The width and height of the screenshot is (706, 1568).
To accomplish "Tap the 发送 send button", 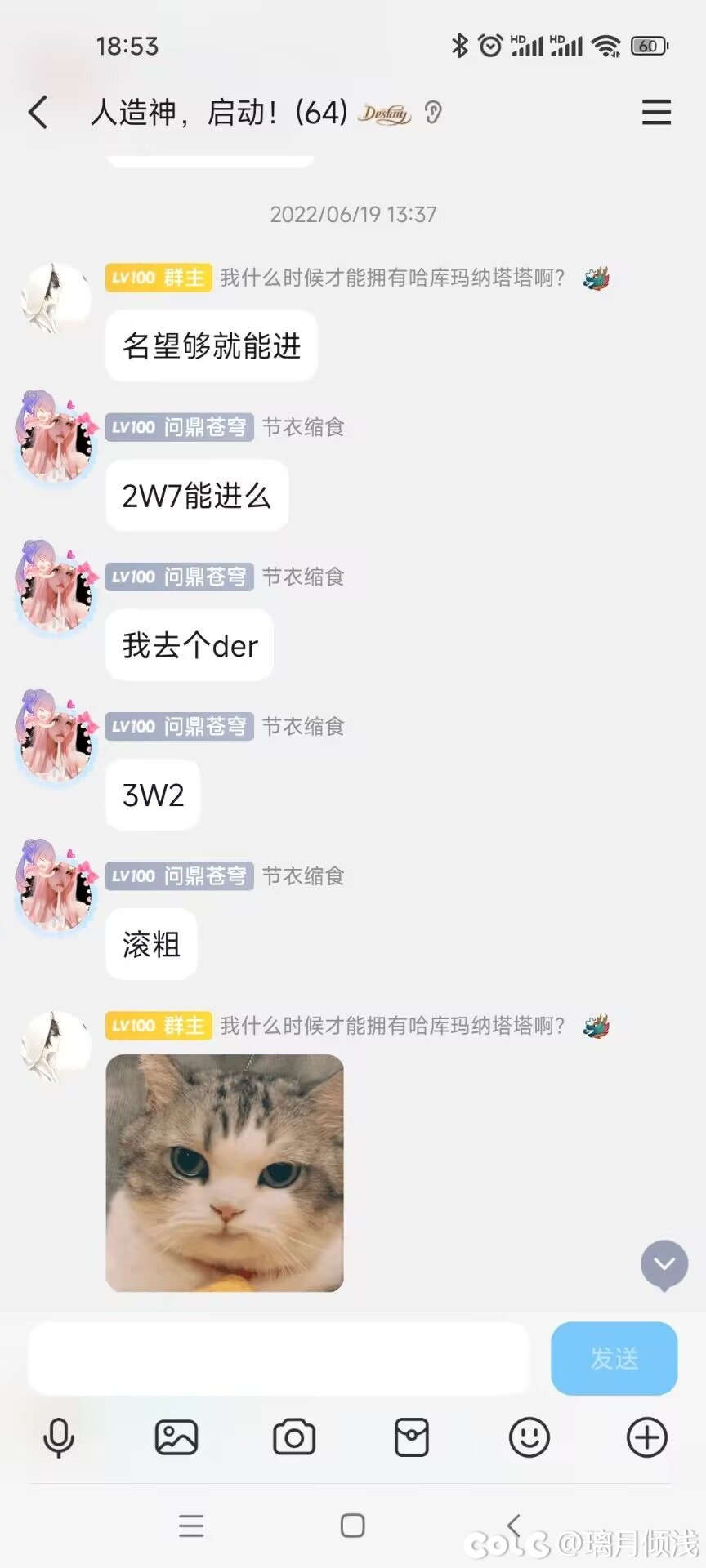I will [x=614, y=1358].
